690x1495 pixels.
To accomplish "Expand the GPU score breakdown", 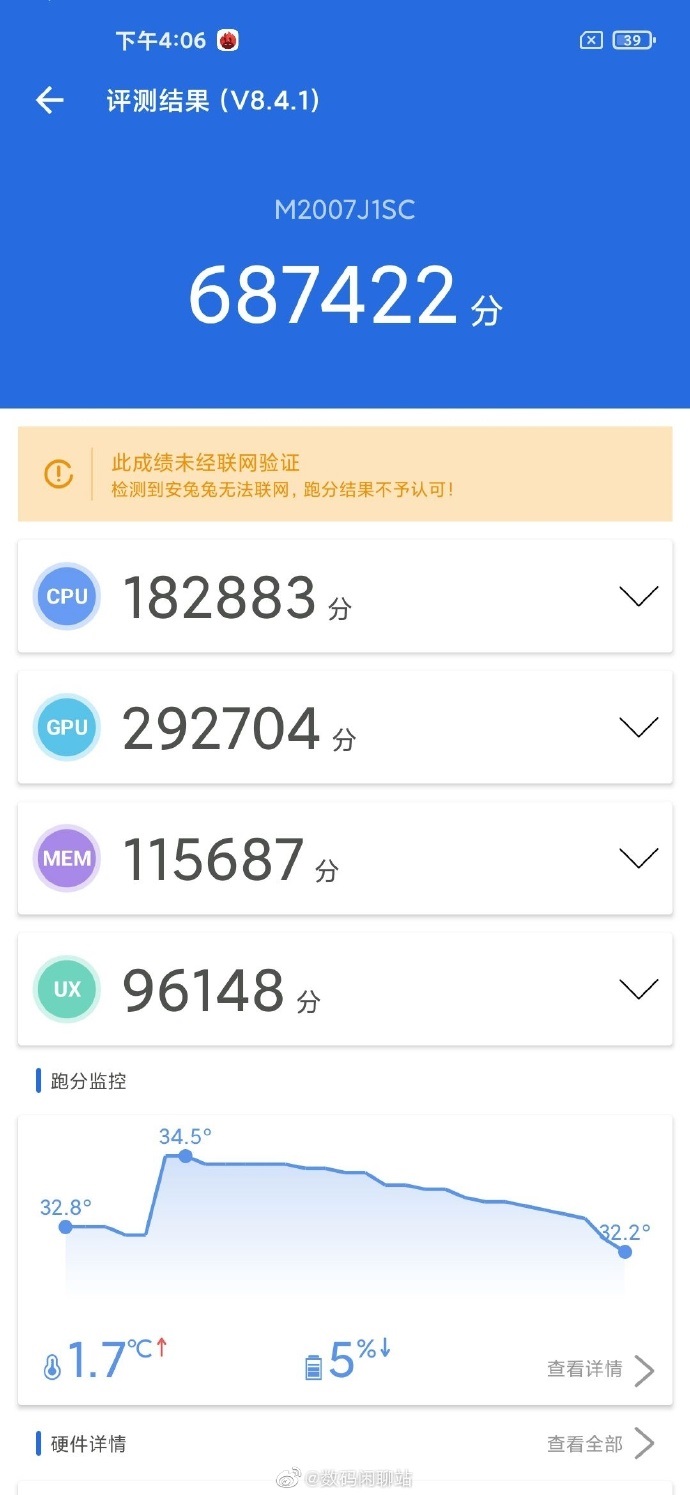I will (638, 728).
